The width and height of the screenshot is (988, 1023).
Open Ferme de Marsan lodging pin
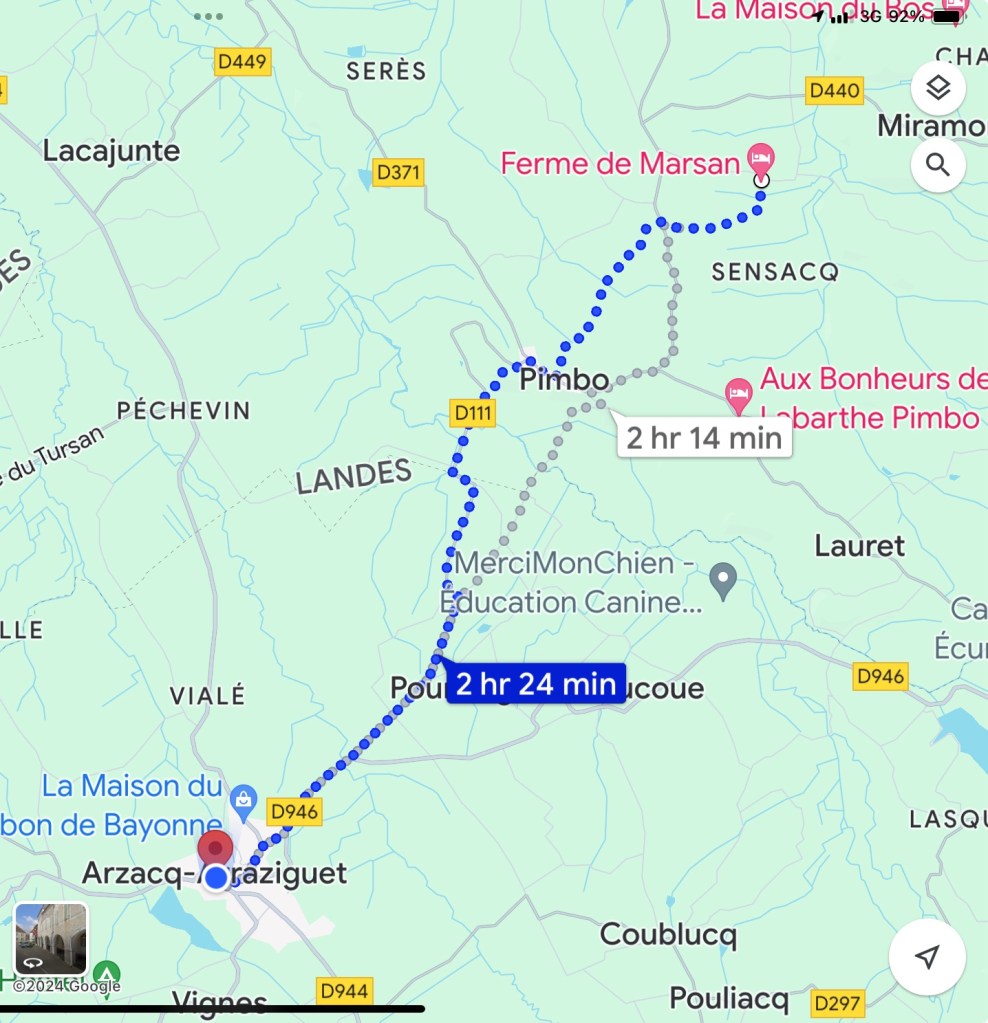point(761,158)
